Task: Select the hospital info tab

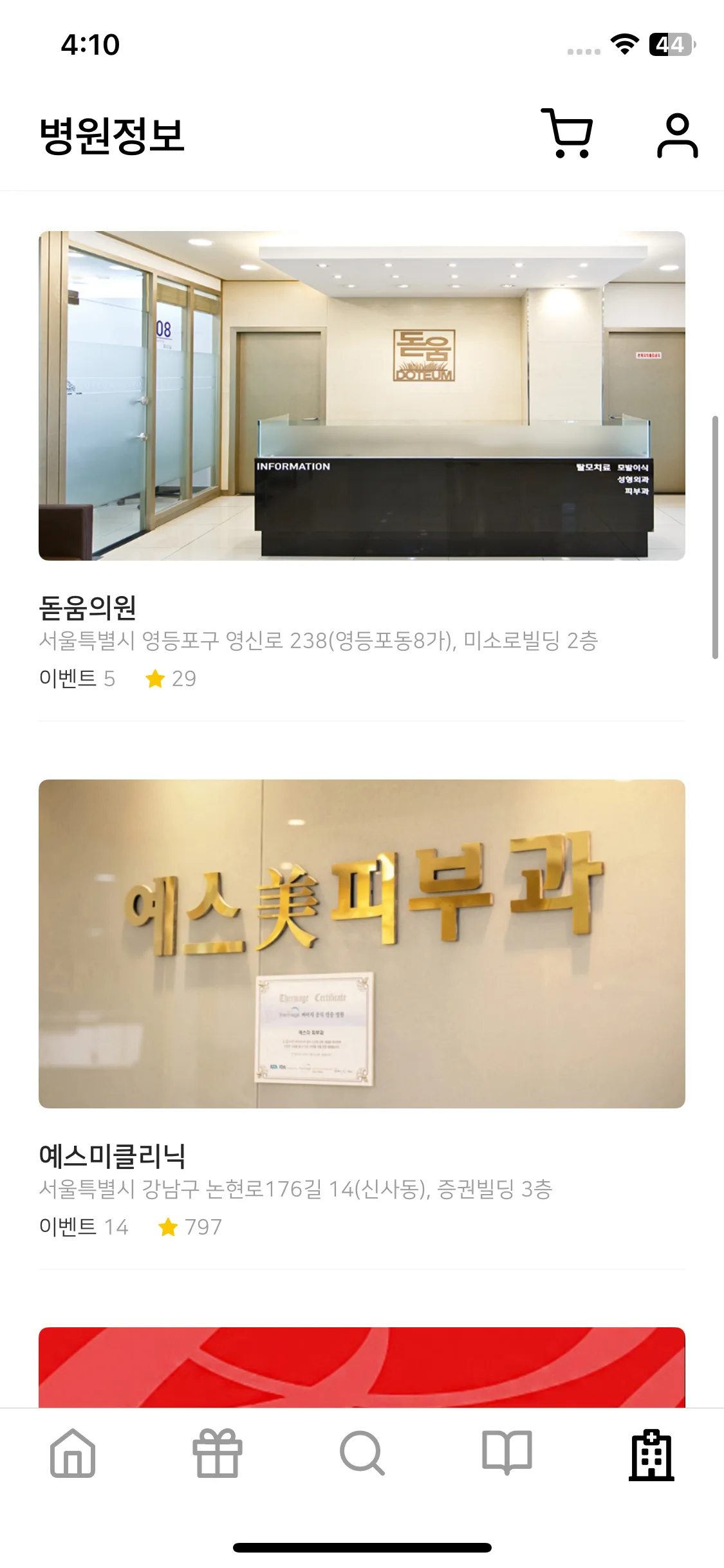Action: [651, 1455]
